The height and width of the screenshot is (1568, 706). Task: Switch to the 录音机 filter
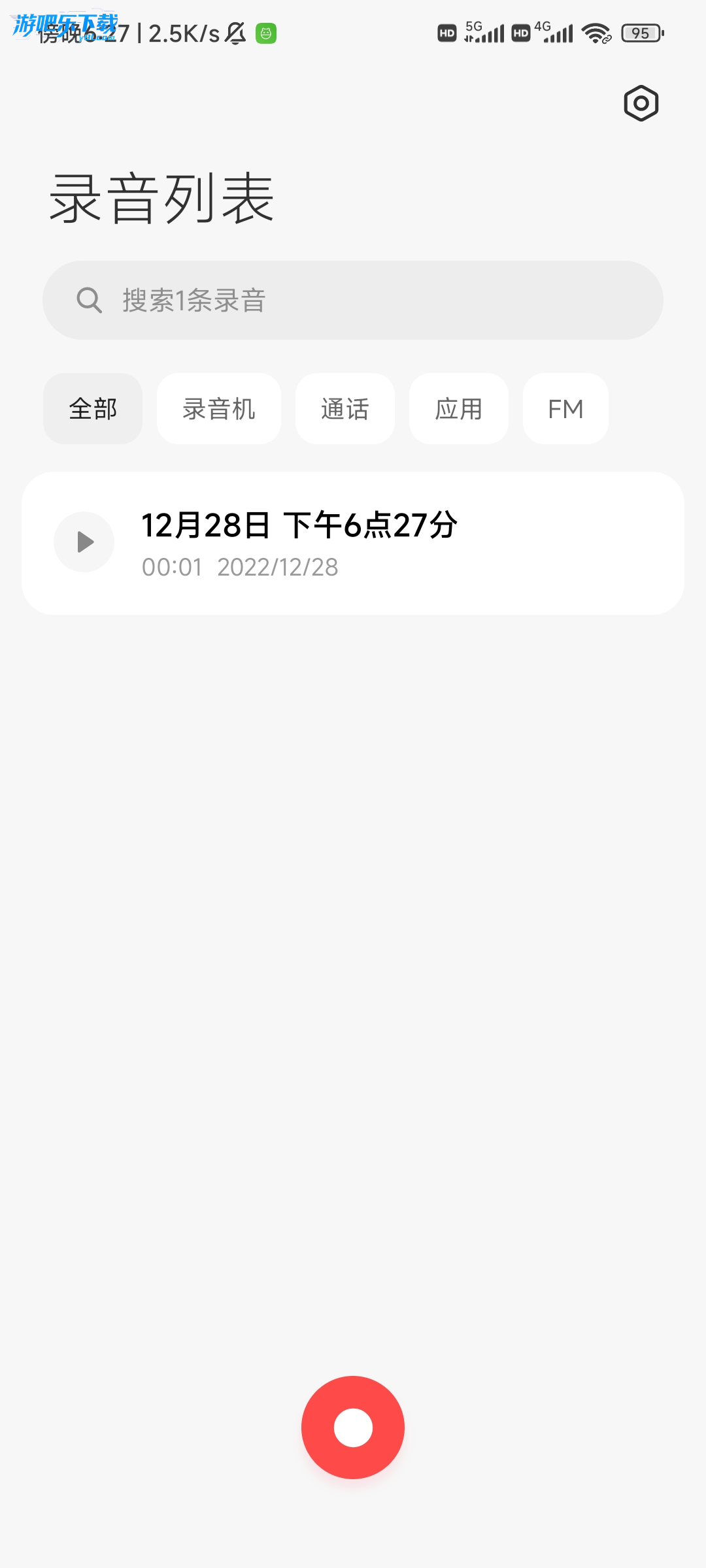point(219,409)
